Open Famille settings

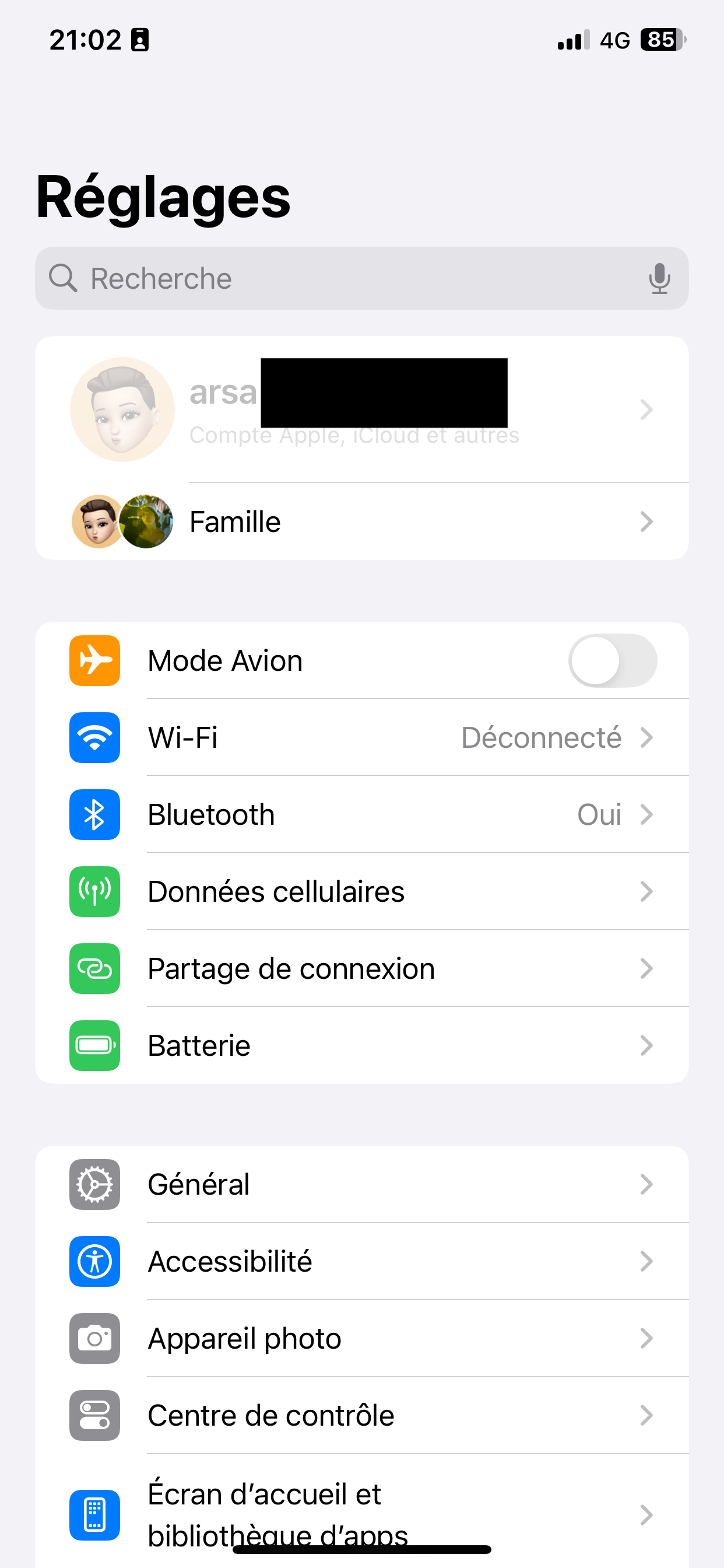pyautogui.click(x=361, y=521)
